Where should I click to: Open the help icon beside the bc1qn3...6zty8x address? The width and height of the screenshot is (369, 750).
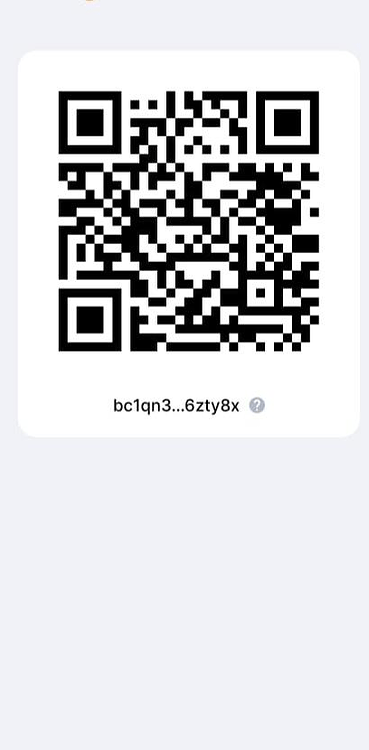pos(257,406)
